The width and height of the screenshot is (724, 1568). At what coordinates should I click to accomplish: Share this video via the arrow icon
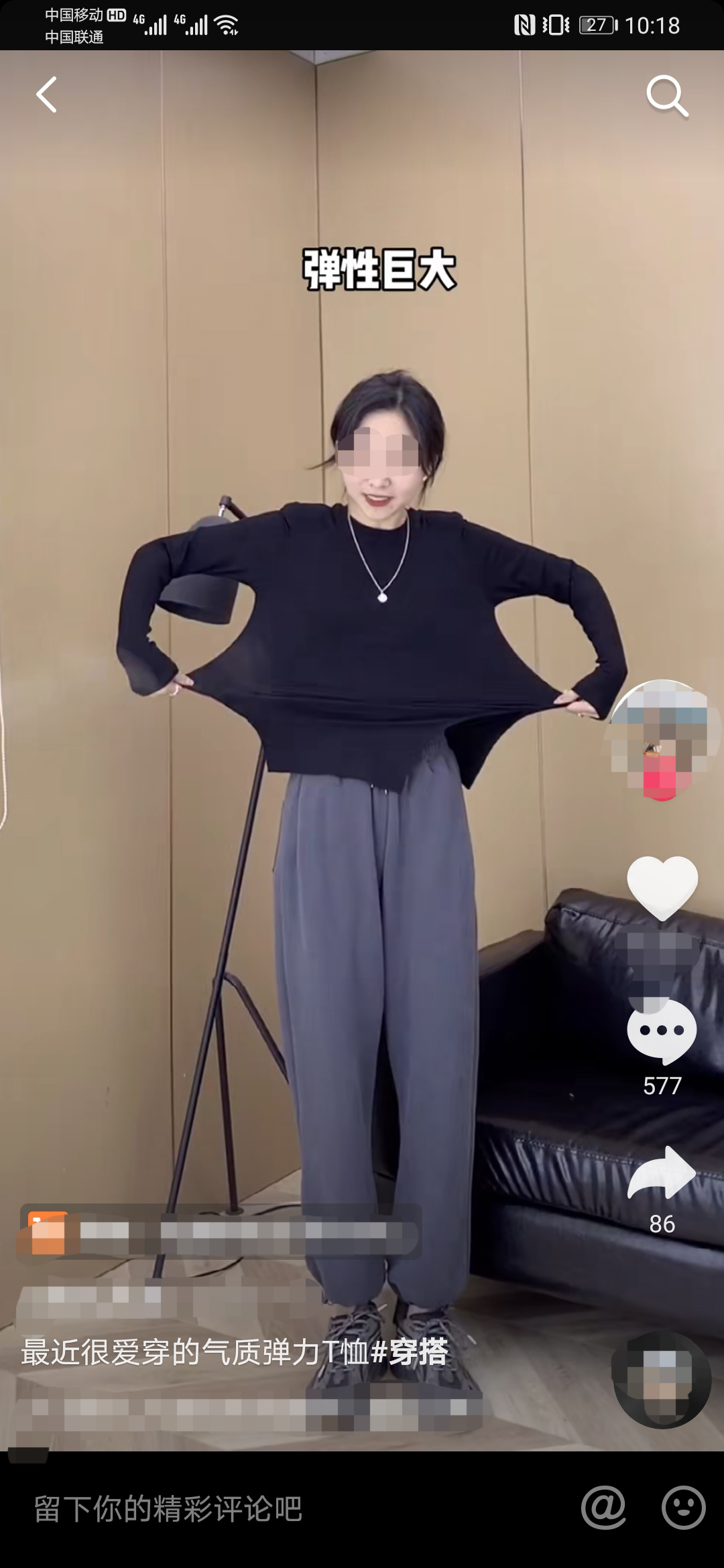click(x=662, y=1173)
